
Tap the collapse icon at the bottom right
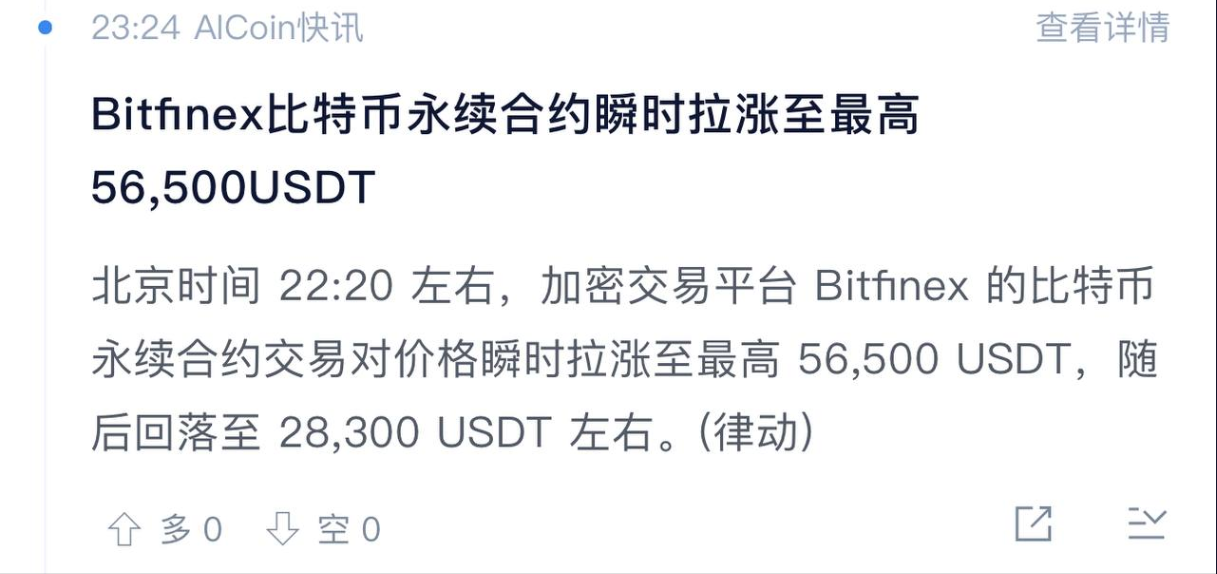pos(1146,523)
